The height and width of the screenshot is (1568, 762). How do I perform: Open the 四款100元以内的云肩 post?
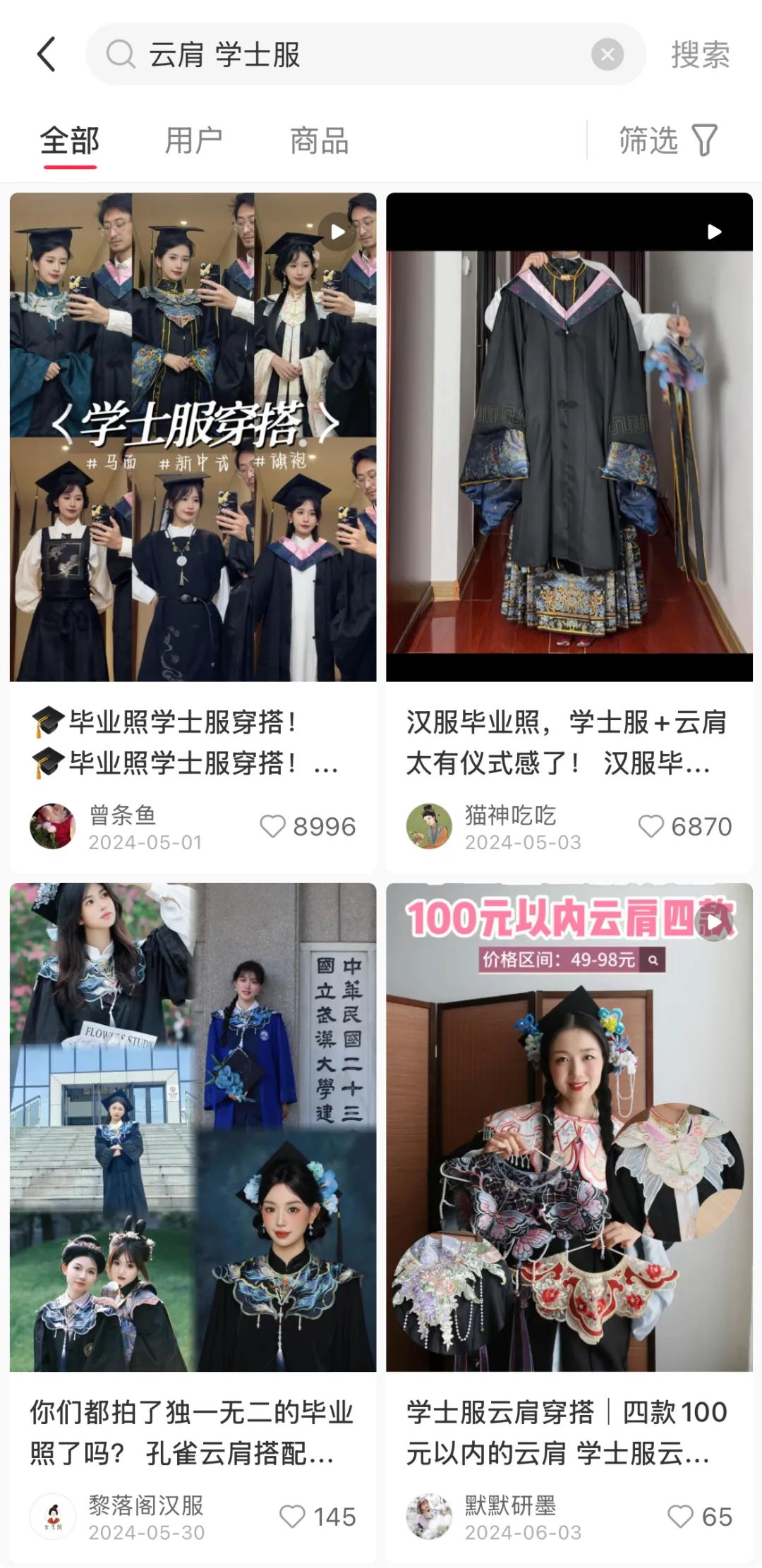pyautogui.click(x=569, y=1127)
